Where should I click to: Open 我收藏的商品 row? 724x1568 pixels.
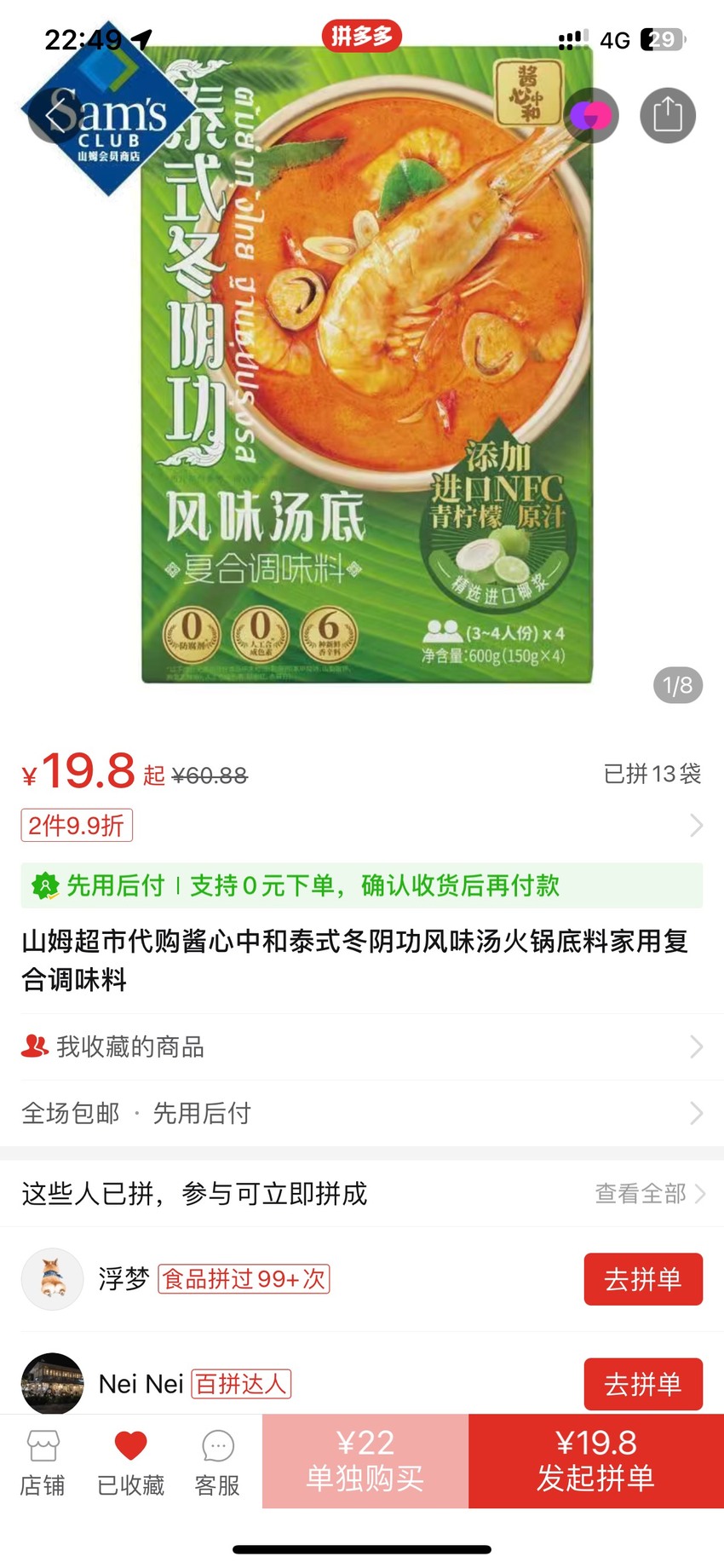click(x=362, y=1046)
